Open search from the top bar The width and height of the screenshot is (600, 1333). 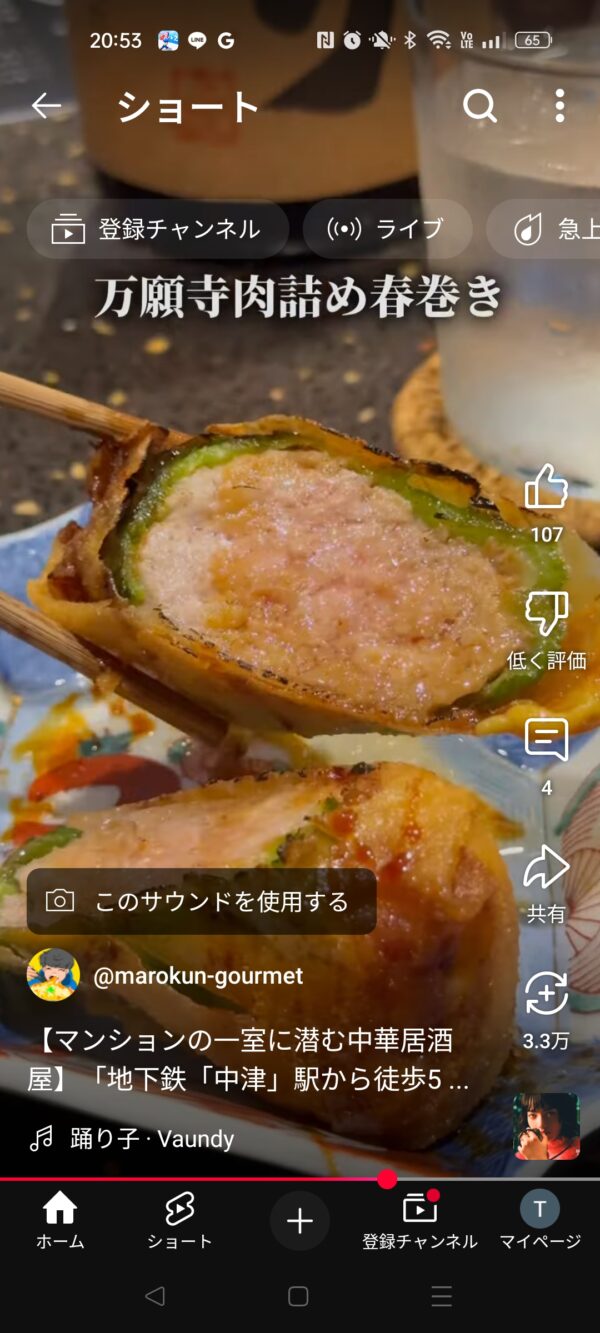[x=480, y=106]
